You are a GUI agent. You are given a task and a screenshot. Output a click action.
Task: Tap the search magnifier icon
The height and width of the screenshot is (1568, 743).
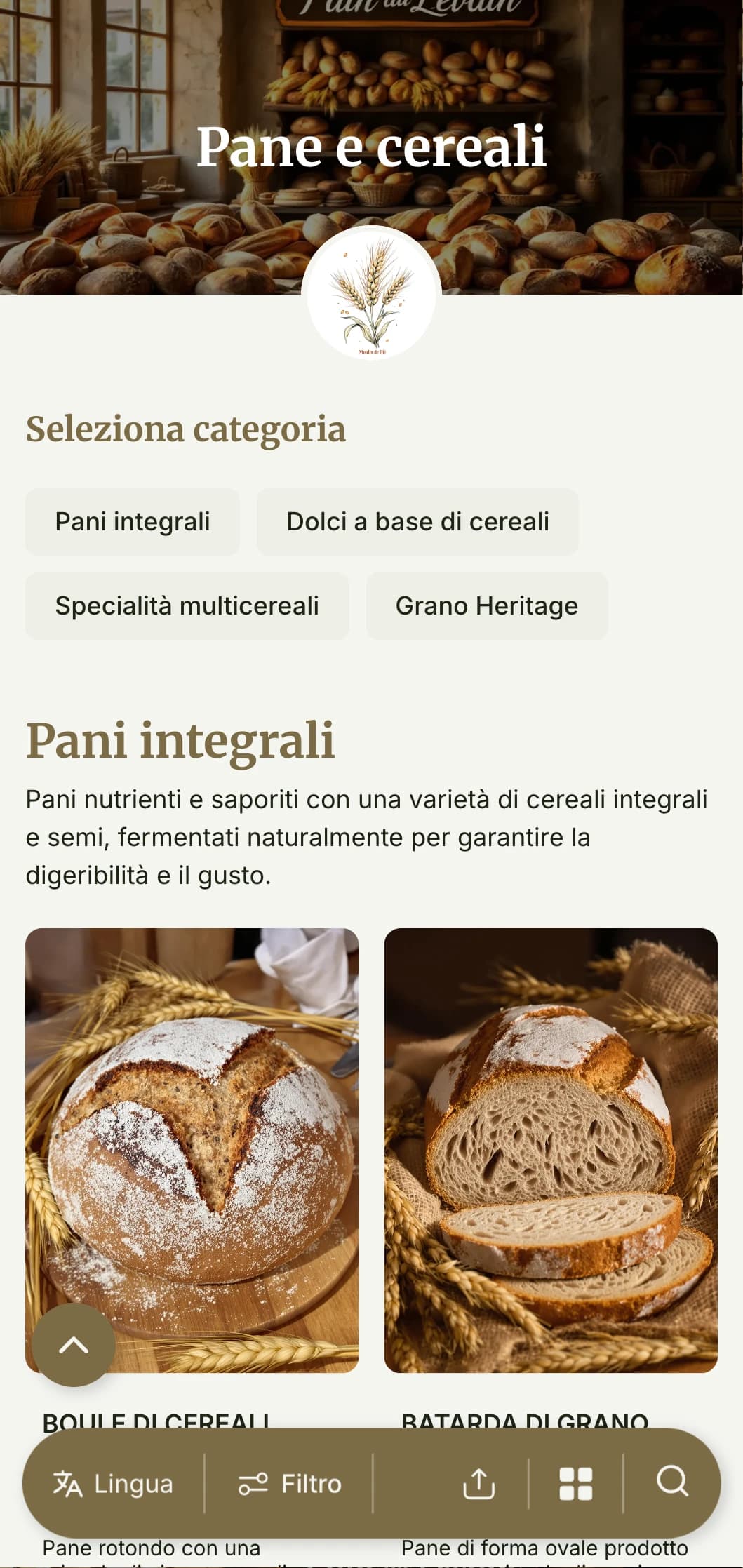click(672, 1483)
